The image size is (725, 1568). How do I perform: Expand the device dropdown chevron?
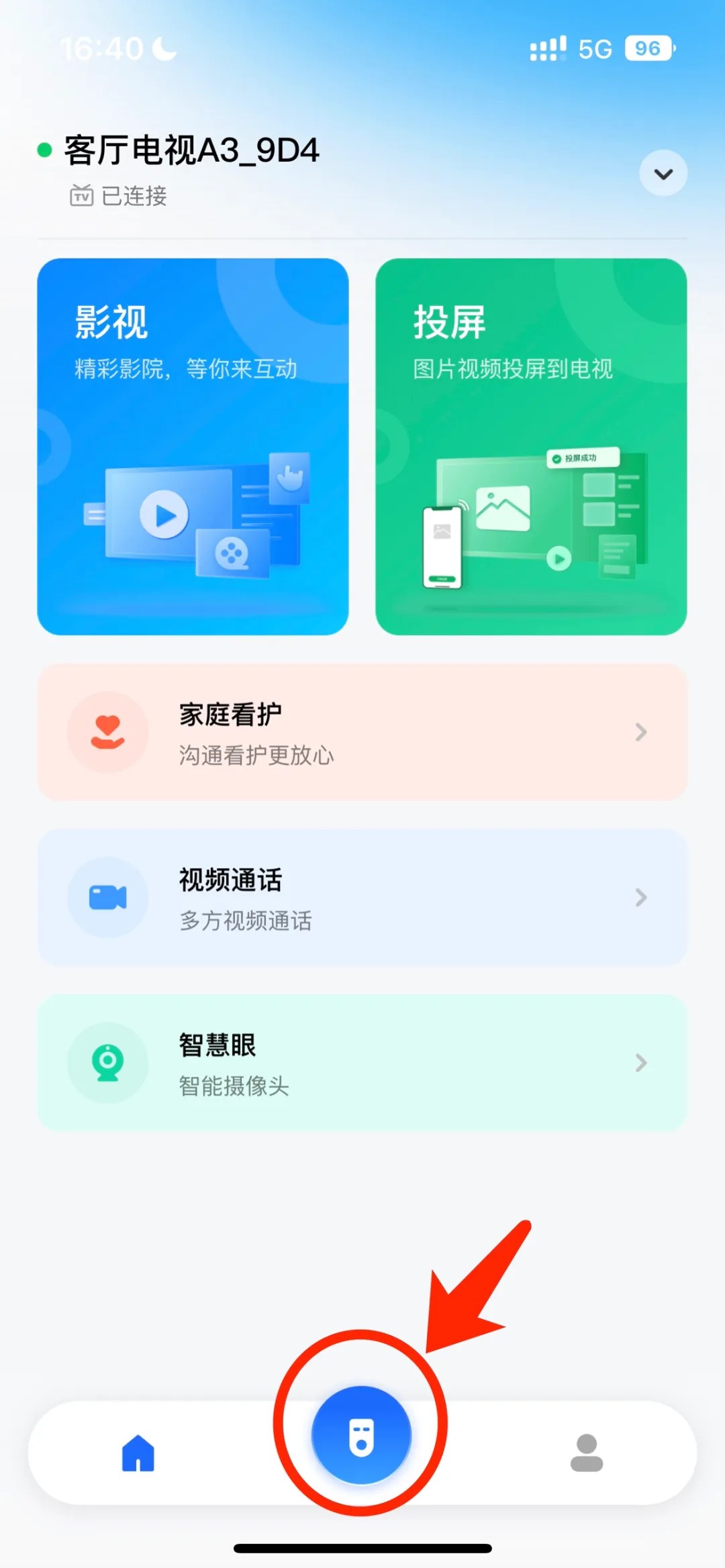pyautogui.click(x=663, y=174)
